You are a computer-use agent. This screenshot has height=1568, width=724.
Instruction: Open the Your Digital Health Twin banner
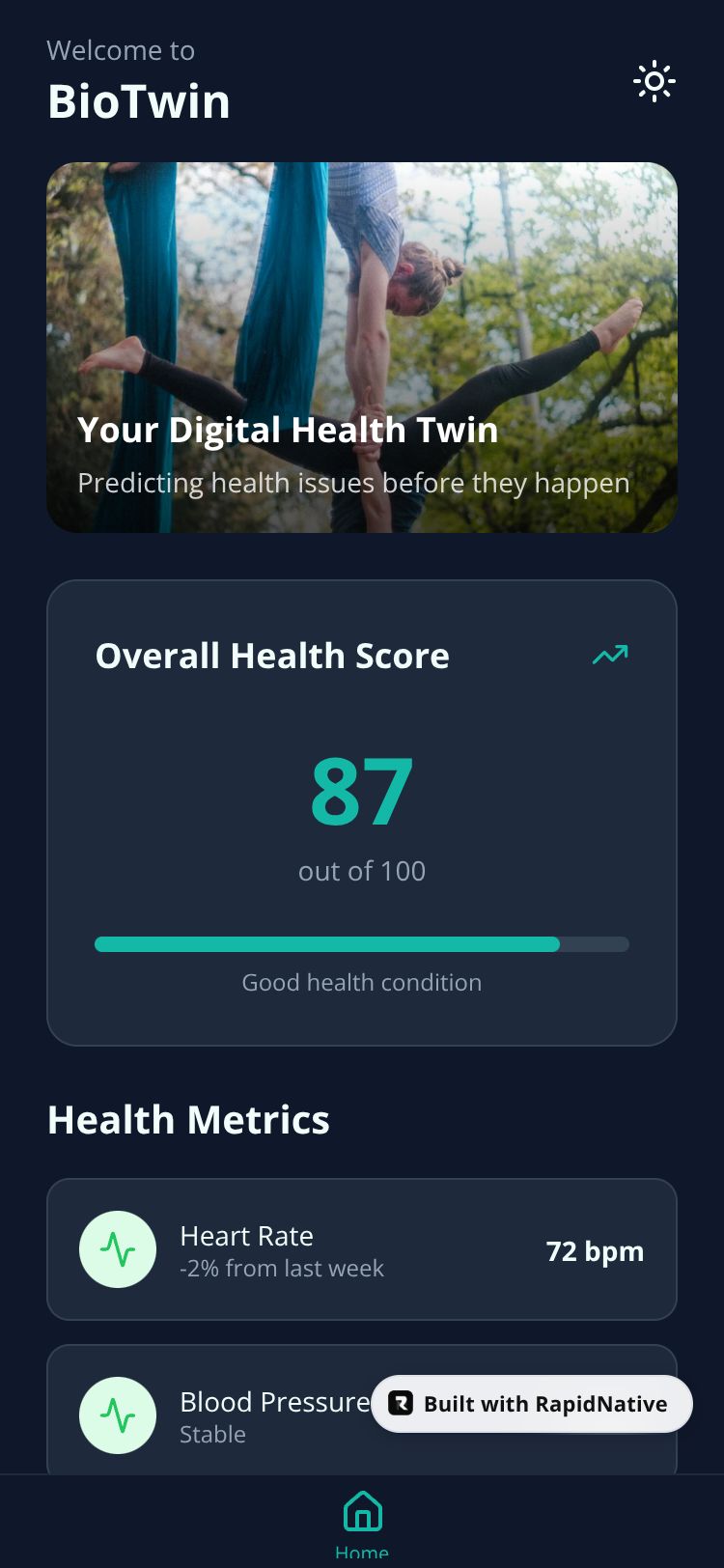[x=362, y=348]
